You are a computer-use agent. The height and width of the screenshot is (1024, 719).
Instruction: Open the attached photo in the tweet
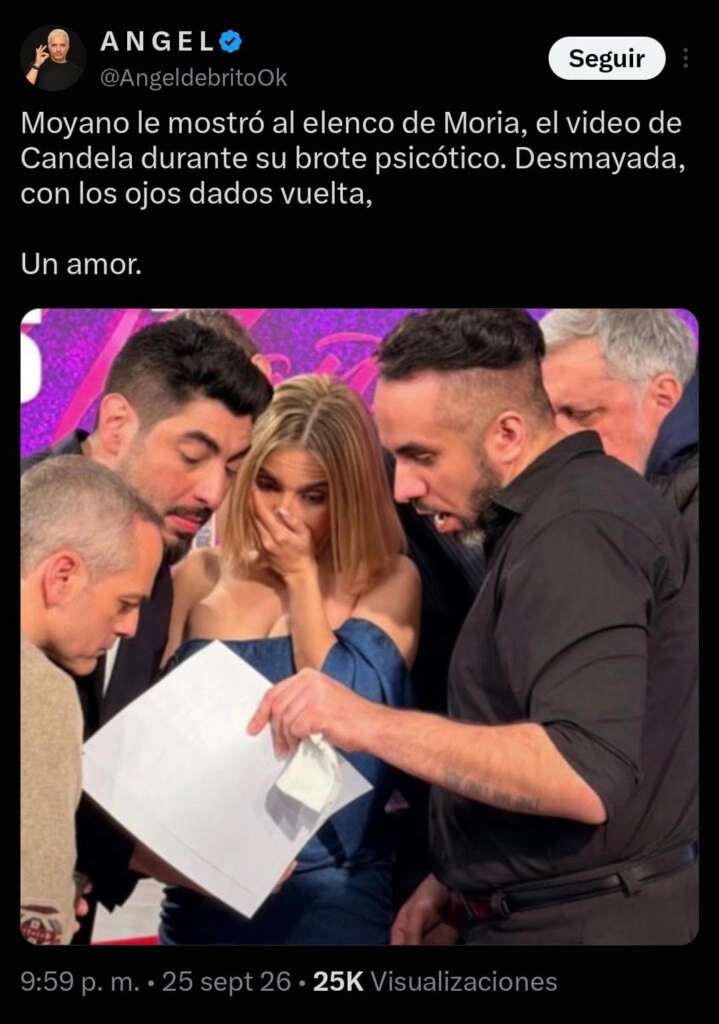tap(359, 626)
